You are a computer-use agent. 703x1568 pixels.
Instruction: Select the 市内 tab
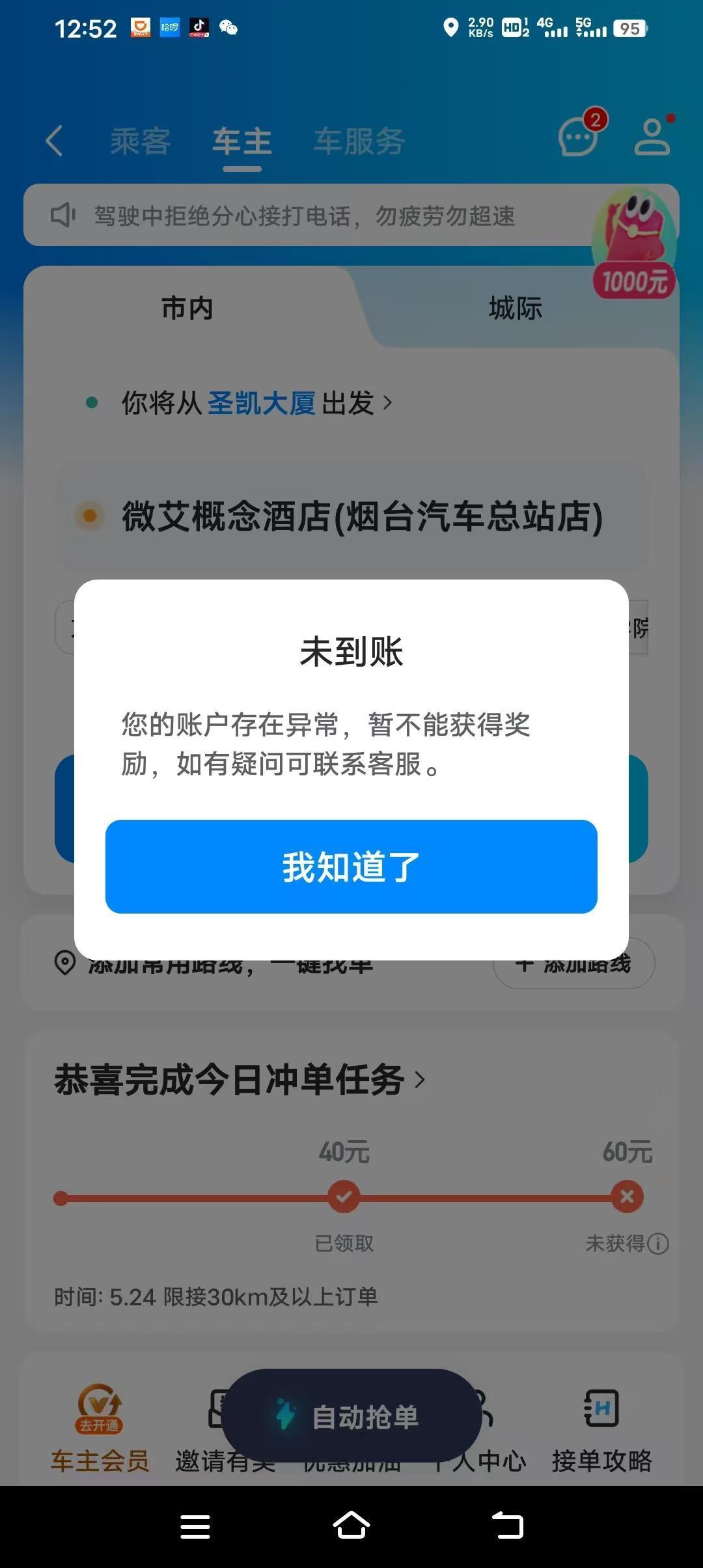coord(187,308)
